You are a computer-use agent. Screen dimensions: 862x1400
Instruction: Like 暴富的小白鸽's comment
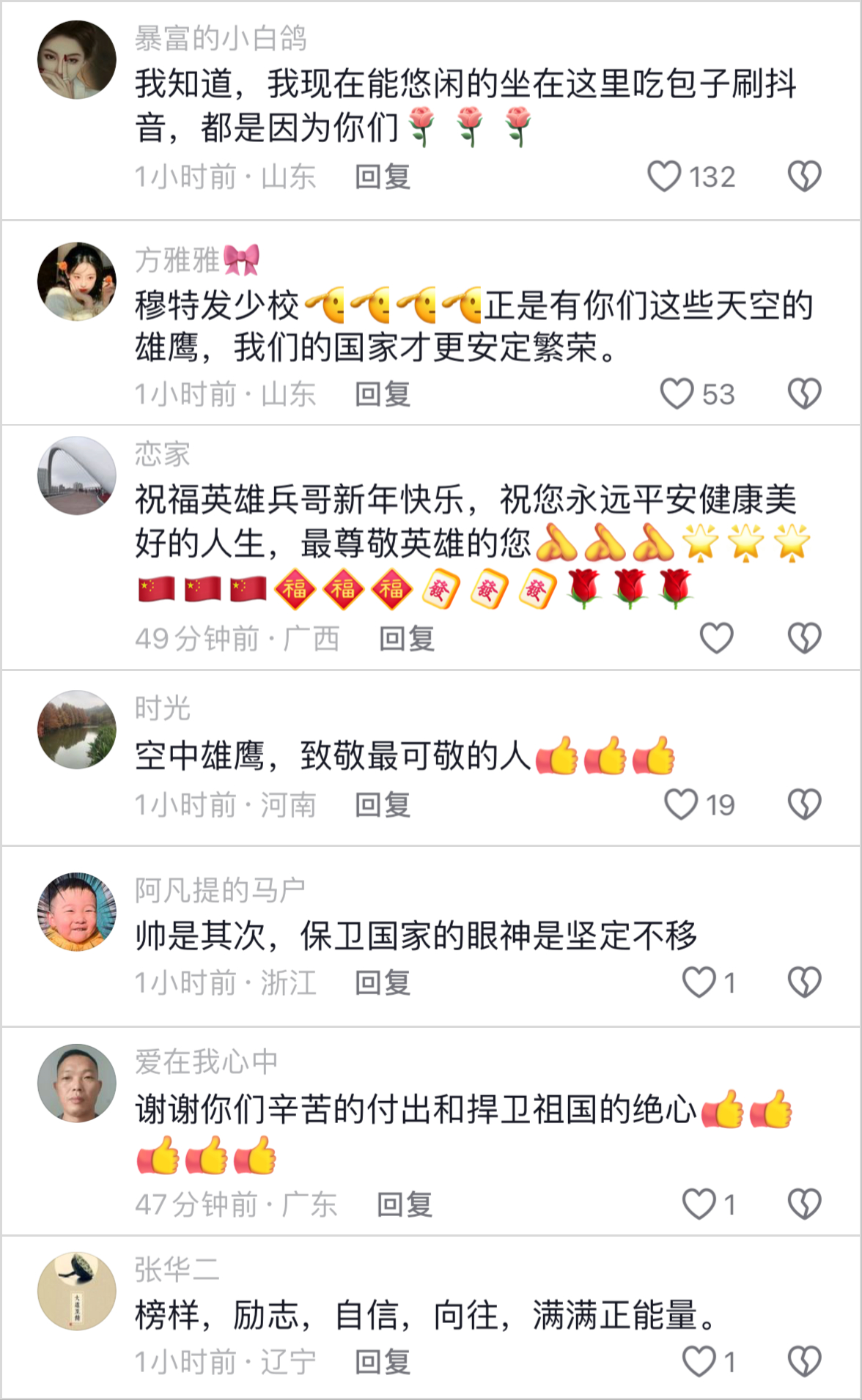(665, 177)
